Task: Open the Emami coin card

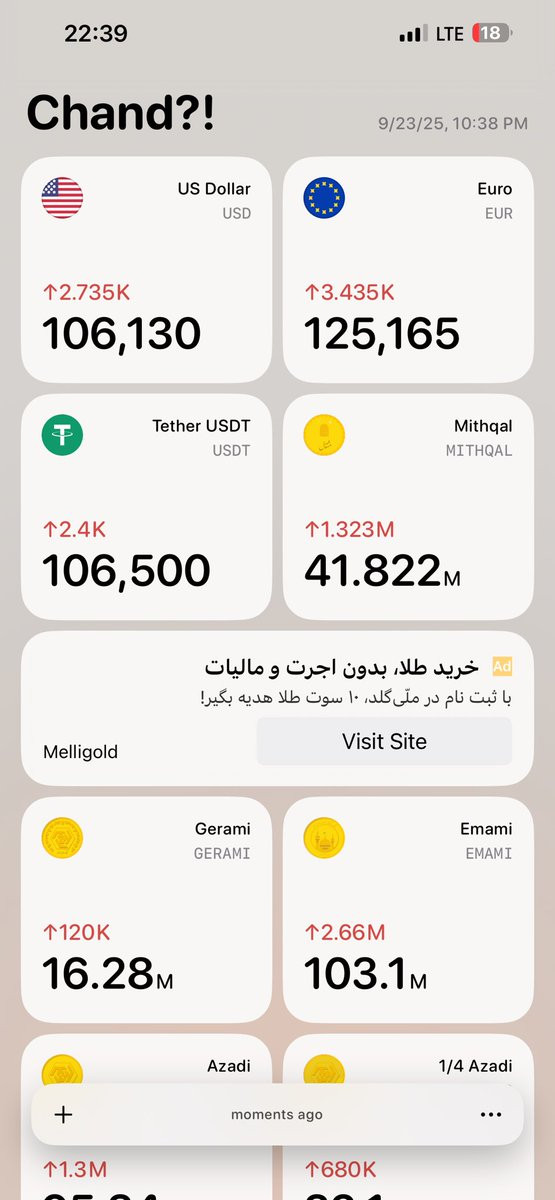Action: (x=408, y=910)
